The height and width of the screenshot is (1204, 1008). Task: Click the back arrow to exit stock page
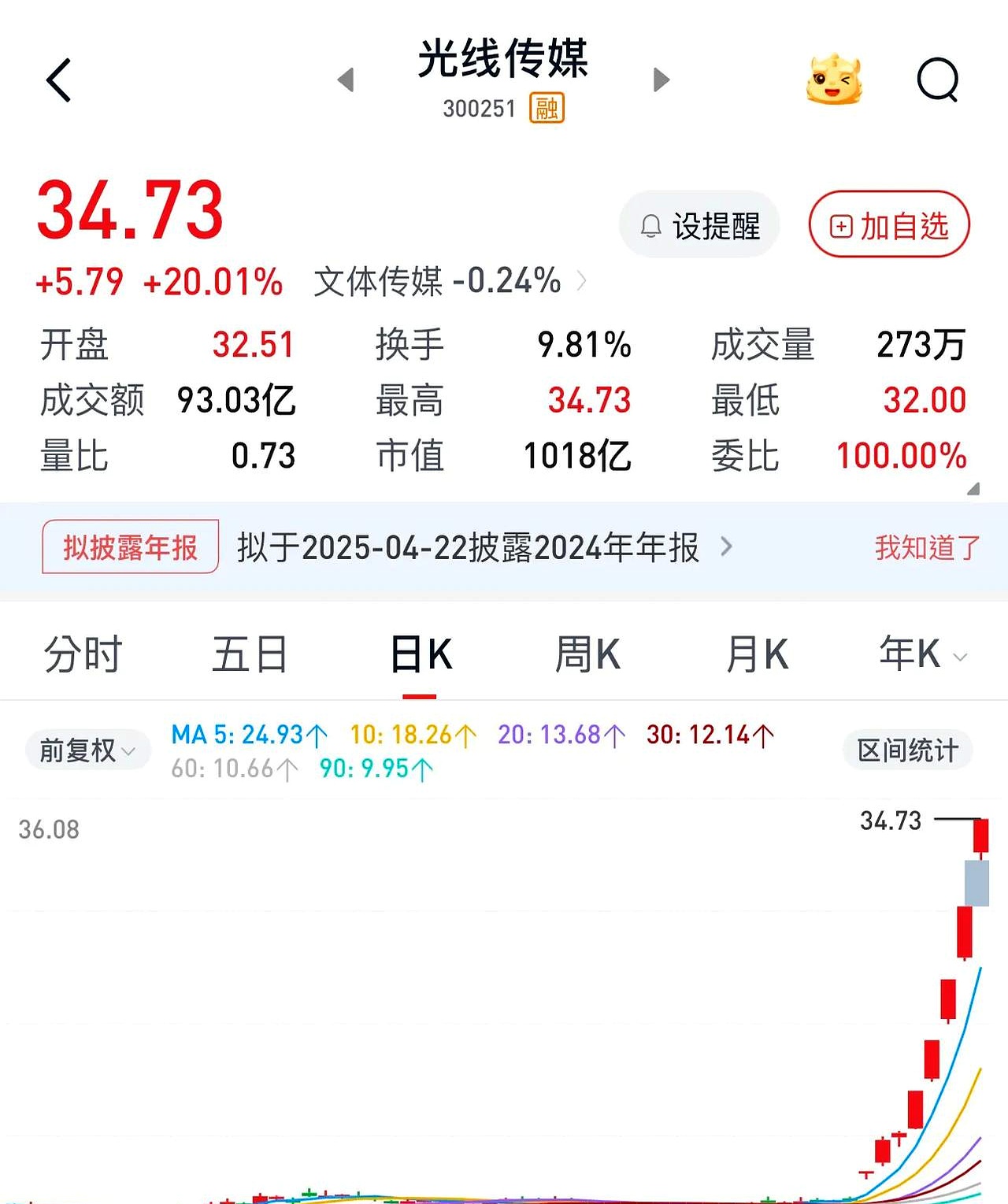pyautogui.click(x=59, y=80)
